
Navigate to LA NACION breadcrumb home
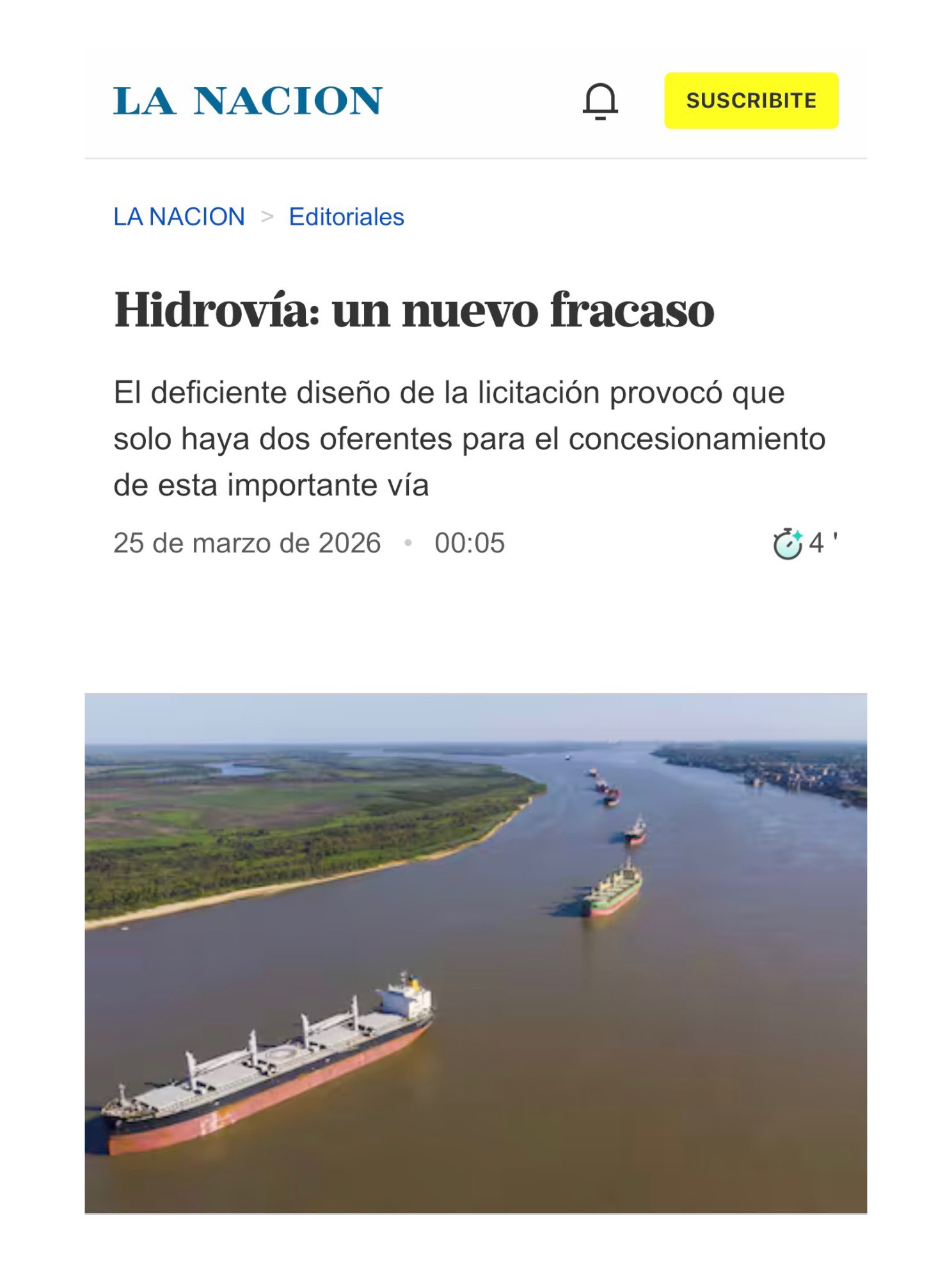tap(179, 216)
